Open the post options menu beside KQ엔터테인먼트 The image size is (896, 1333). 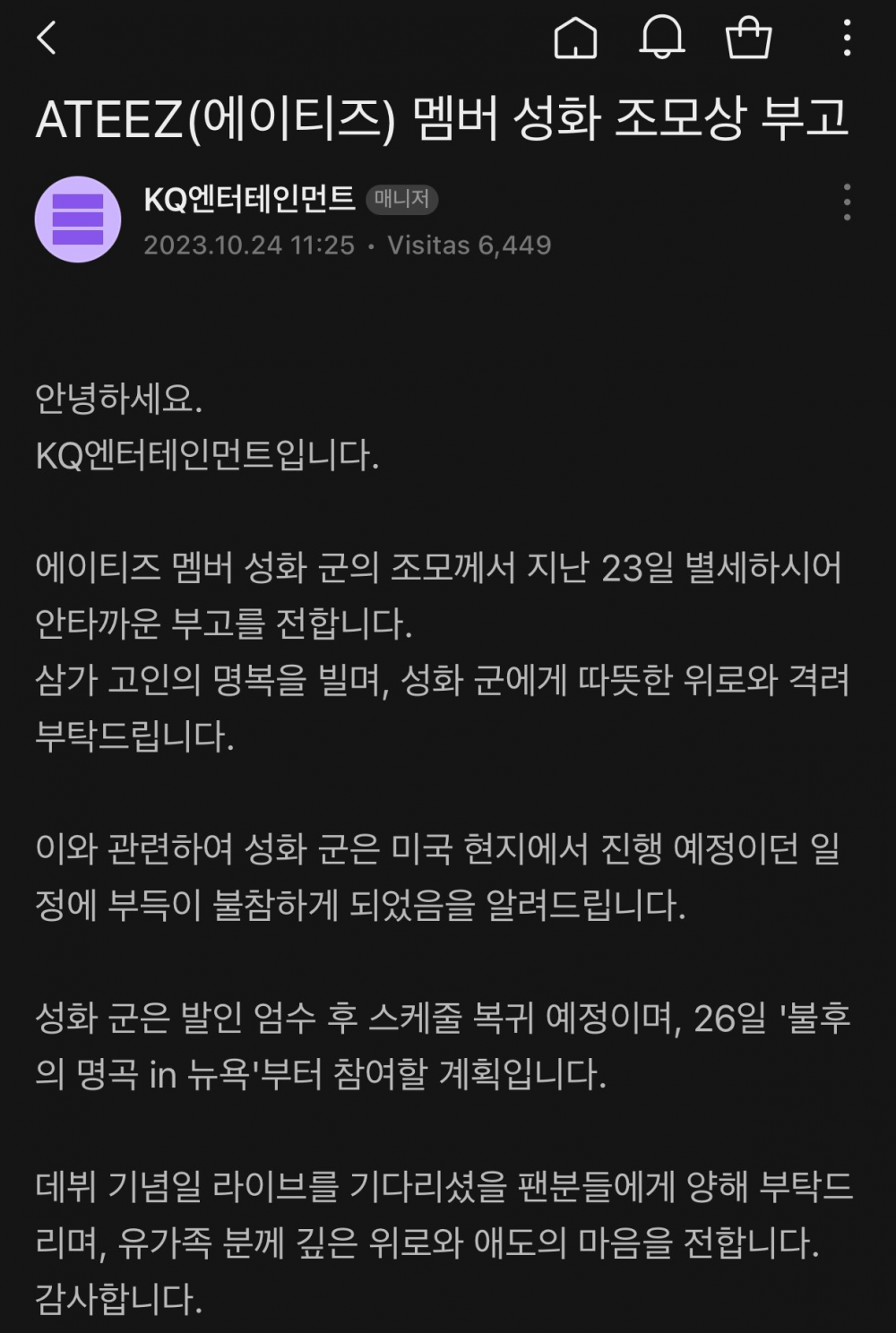click(847, 202)
